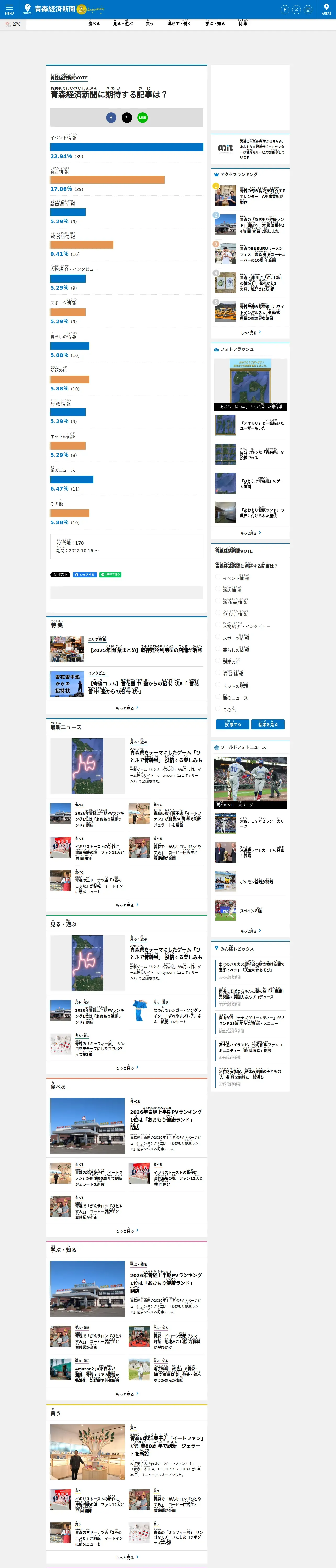Open the ポケモン空港が開港 photo news

pos(256,881)
